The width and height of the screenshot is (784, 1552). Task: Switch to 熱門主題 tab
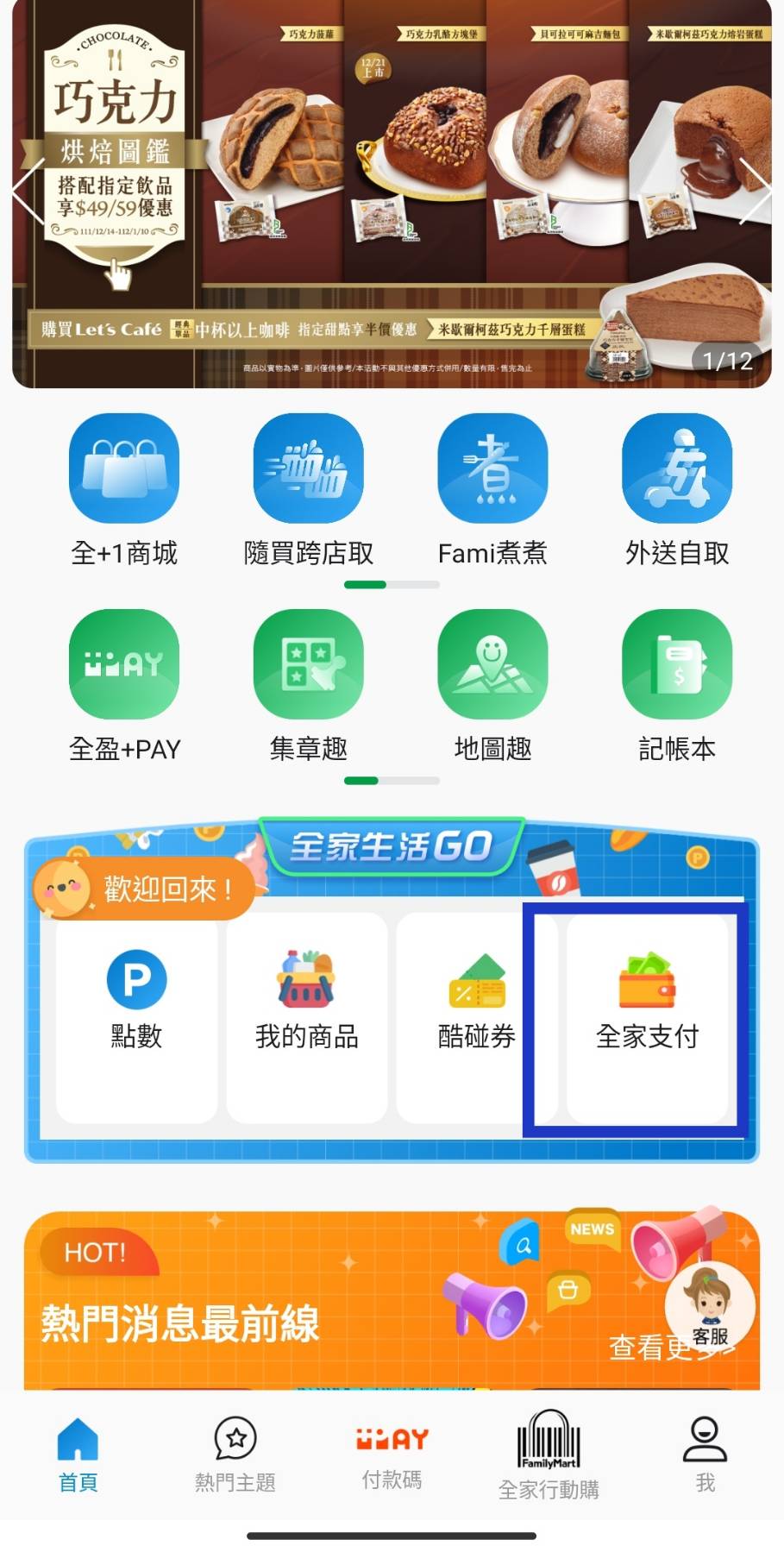(x=235, y=1455)
